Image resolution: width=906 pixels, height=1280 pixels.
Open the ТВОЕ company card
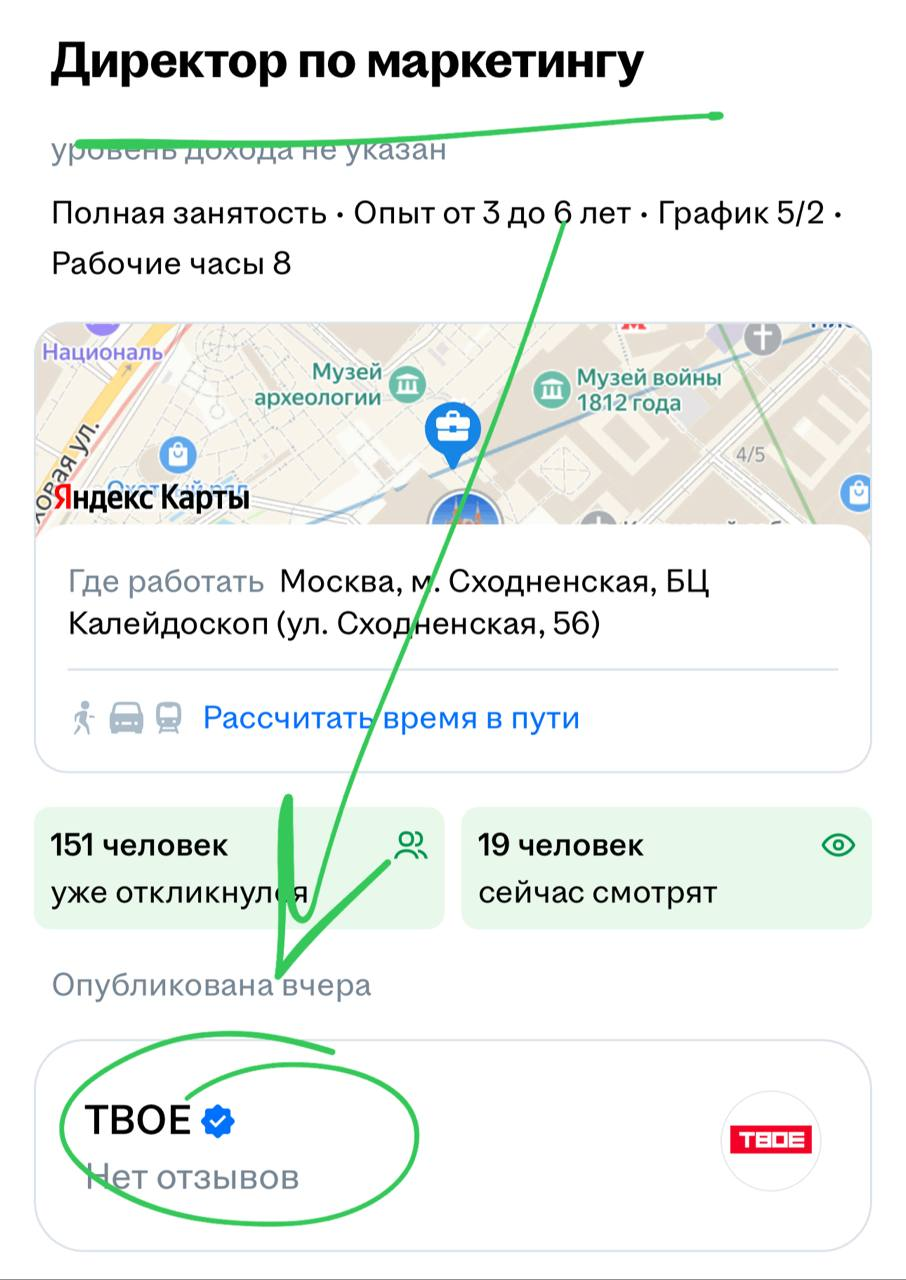click(x=452, y=1144)
